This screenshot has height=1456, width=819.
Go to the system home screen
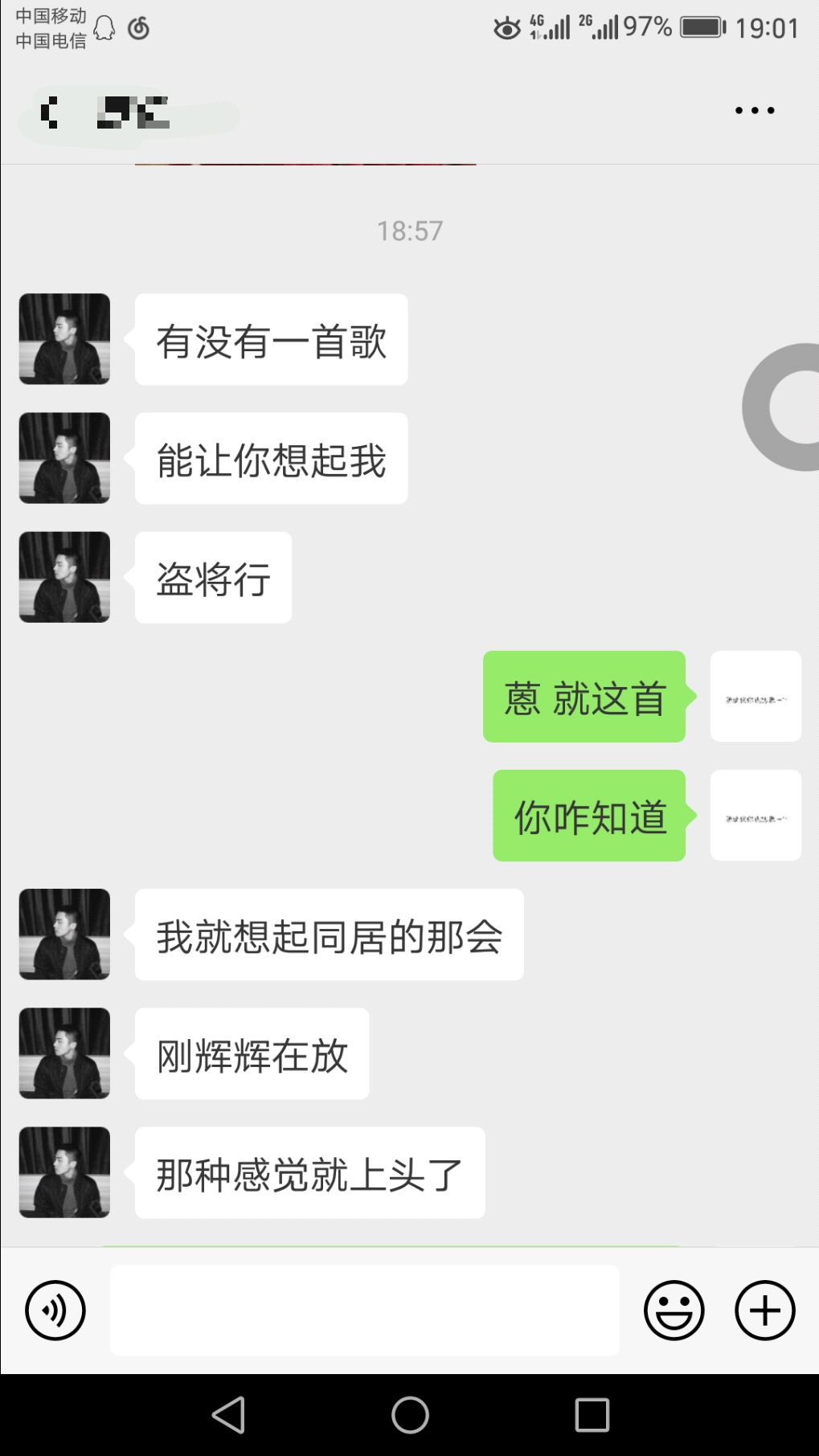[410, 1415]
